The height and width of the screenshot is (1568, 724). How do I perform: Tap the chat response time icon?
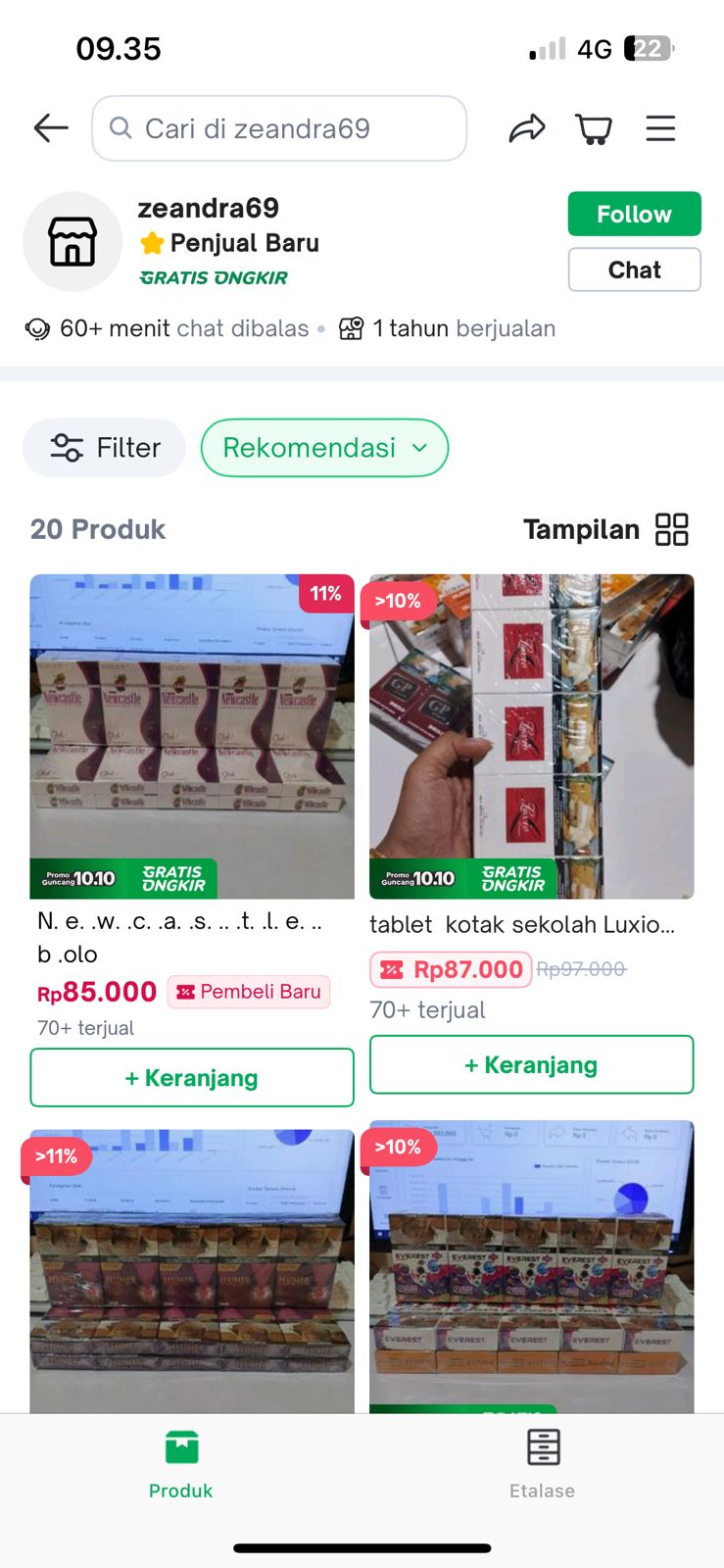pyautogui.click(x=36, y=328)
